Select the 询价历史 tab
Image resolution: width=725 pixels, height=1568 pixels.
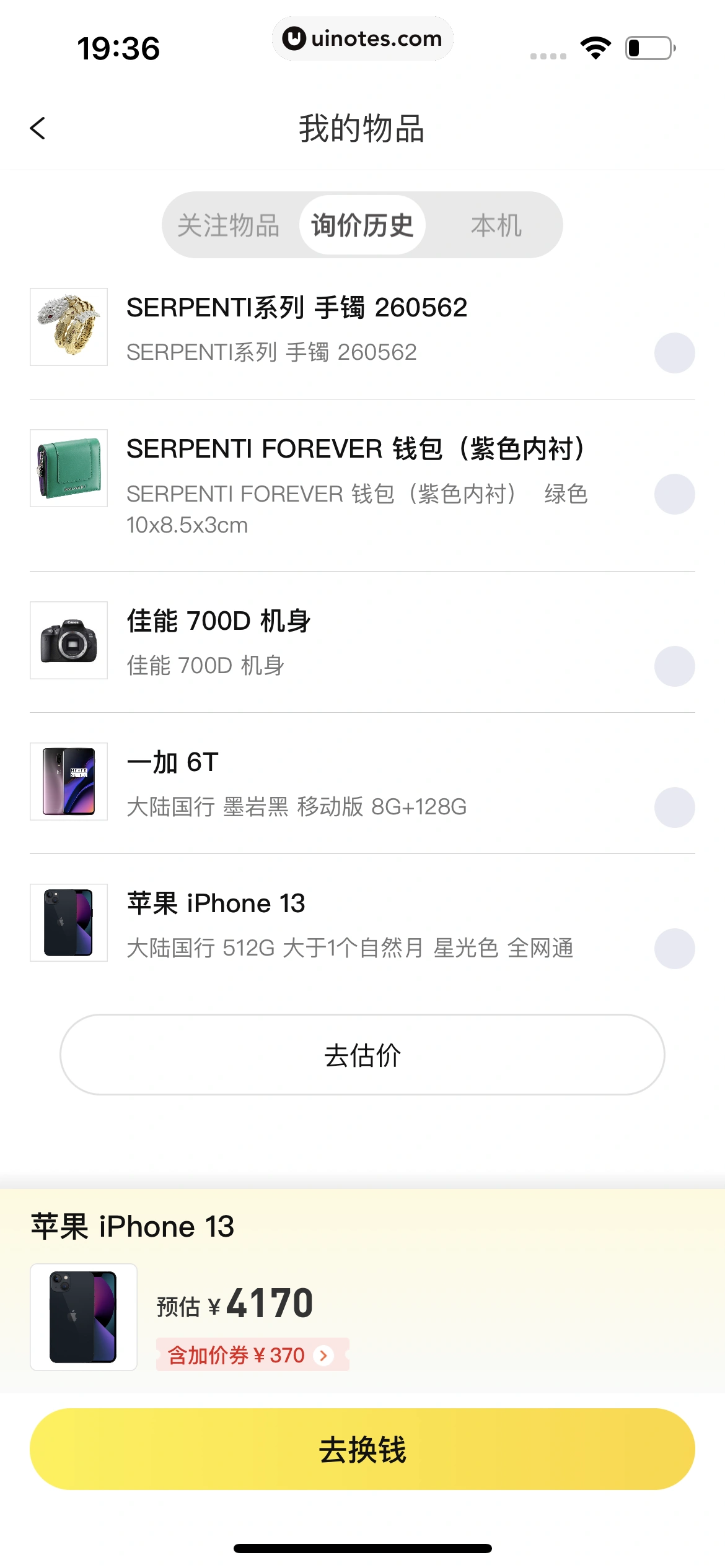[363, 225]
